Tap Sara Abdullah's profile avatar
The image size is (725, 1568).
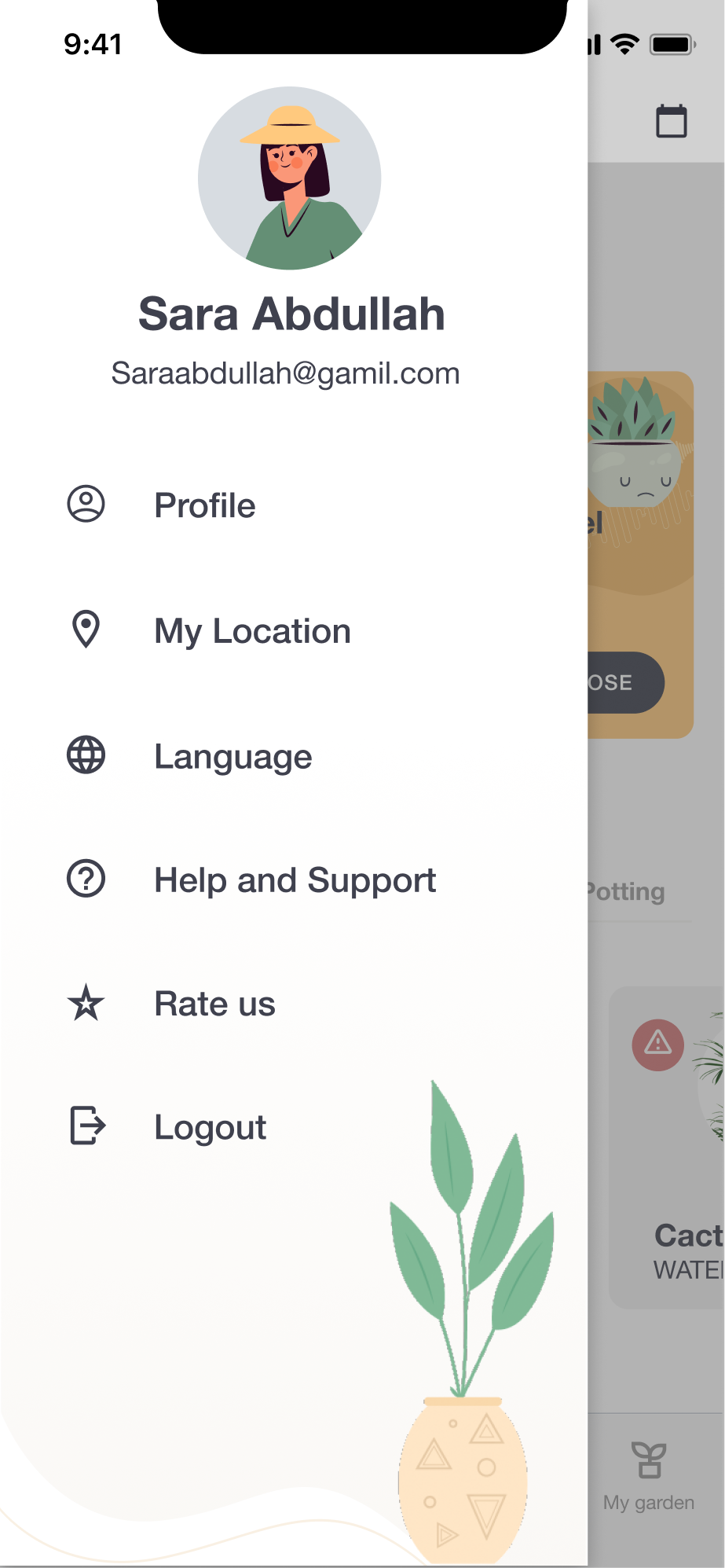click(x=289, y=178)
